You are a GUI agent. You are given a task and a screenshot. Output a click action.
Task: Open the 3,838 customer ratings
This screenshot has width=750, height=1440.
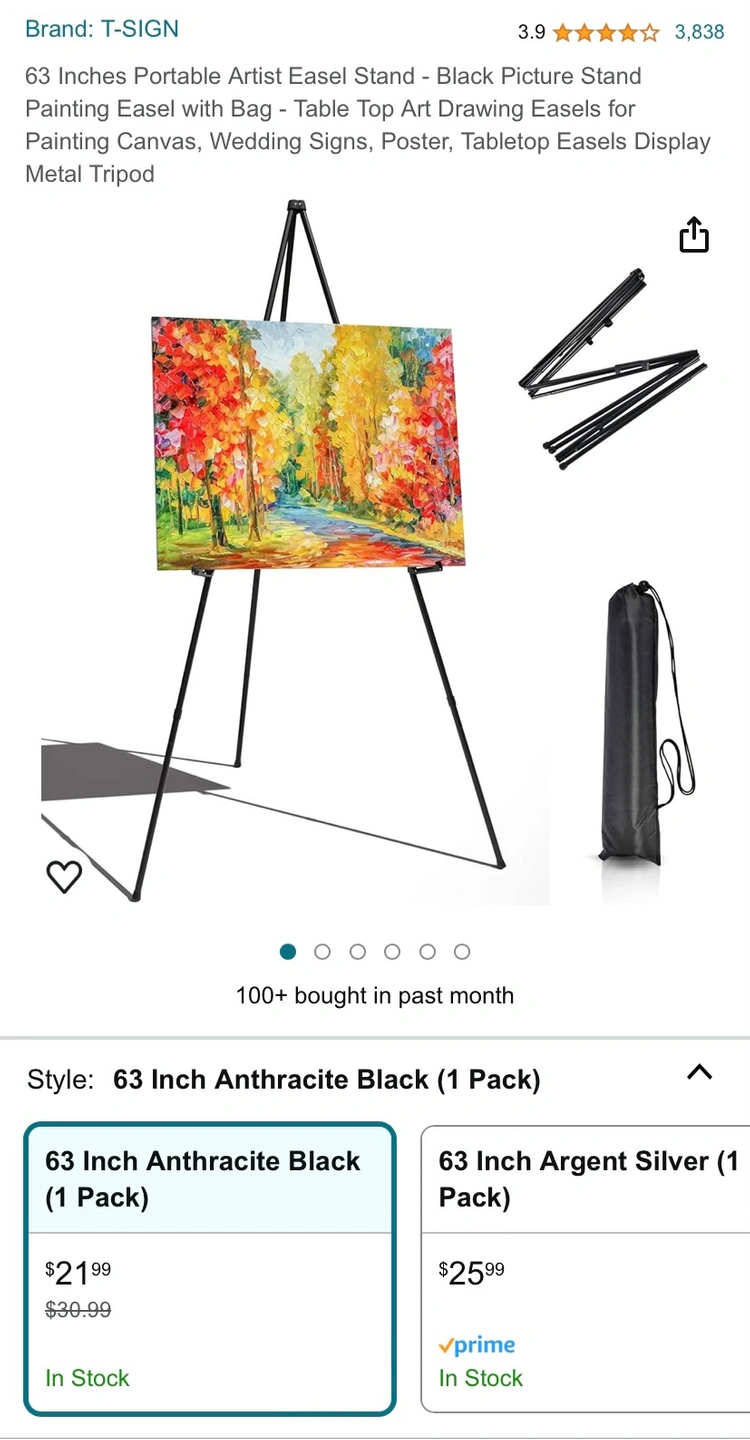[x=699, y=32]
